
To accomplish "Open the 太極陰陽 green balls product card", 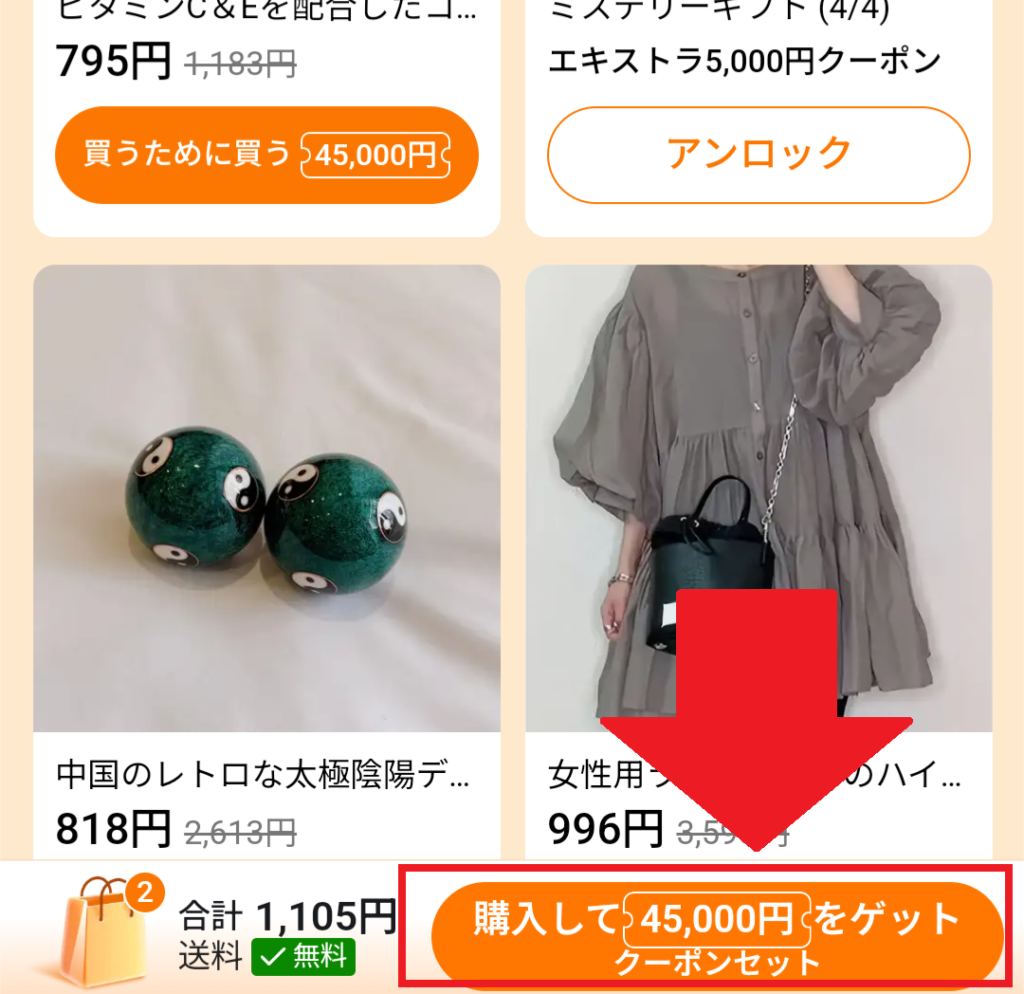I will tap(266, 500).
